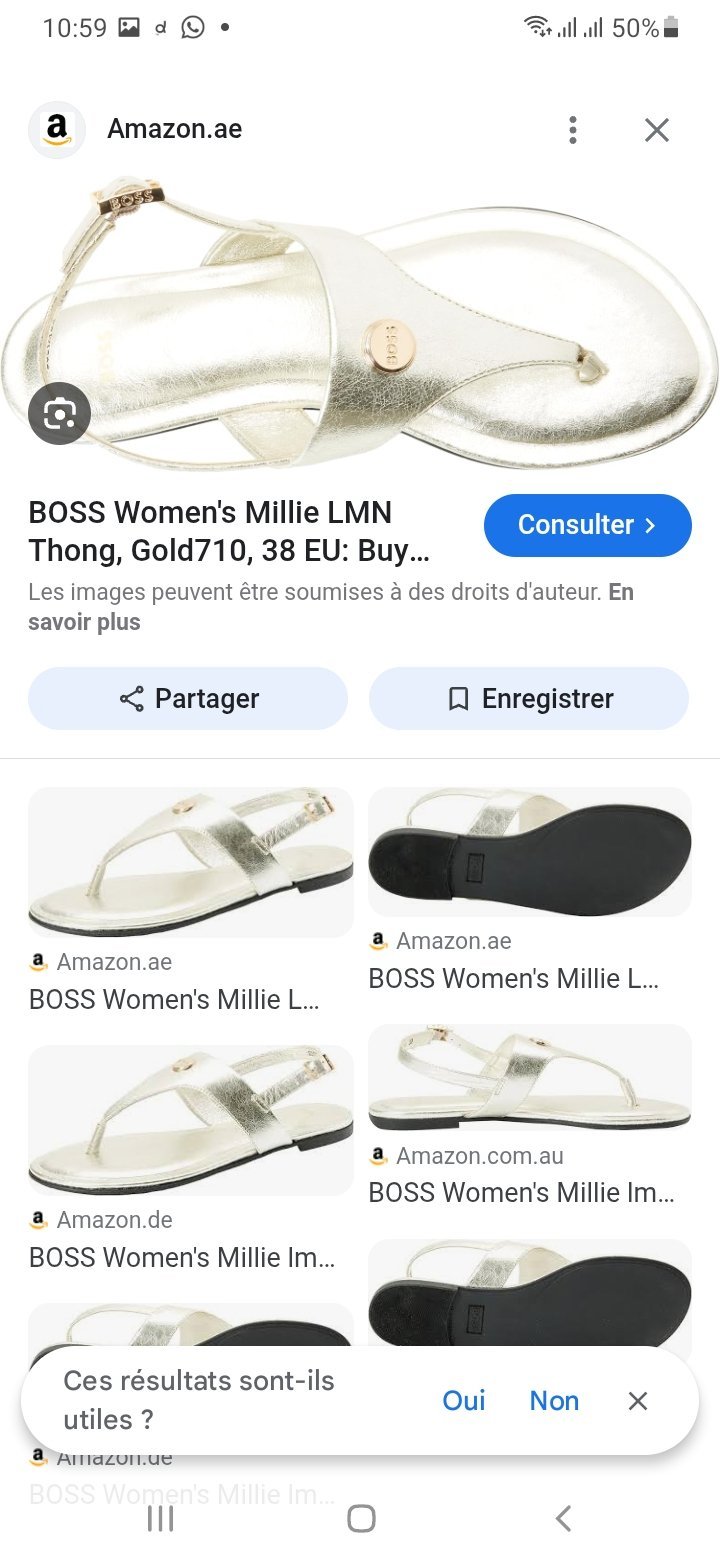Close the image viewer

click(656, 130)
